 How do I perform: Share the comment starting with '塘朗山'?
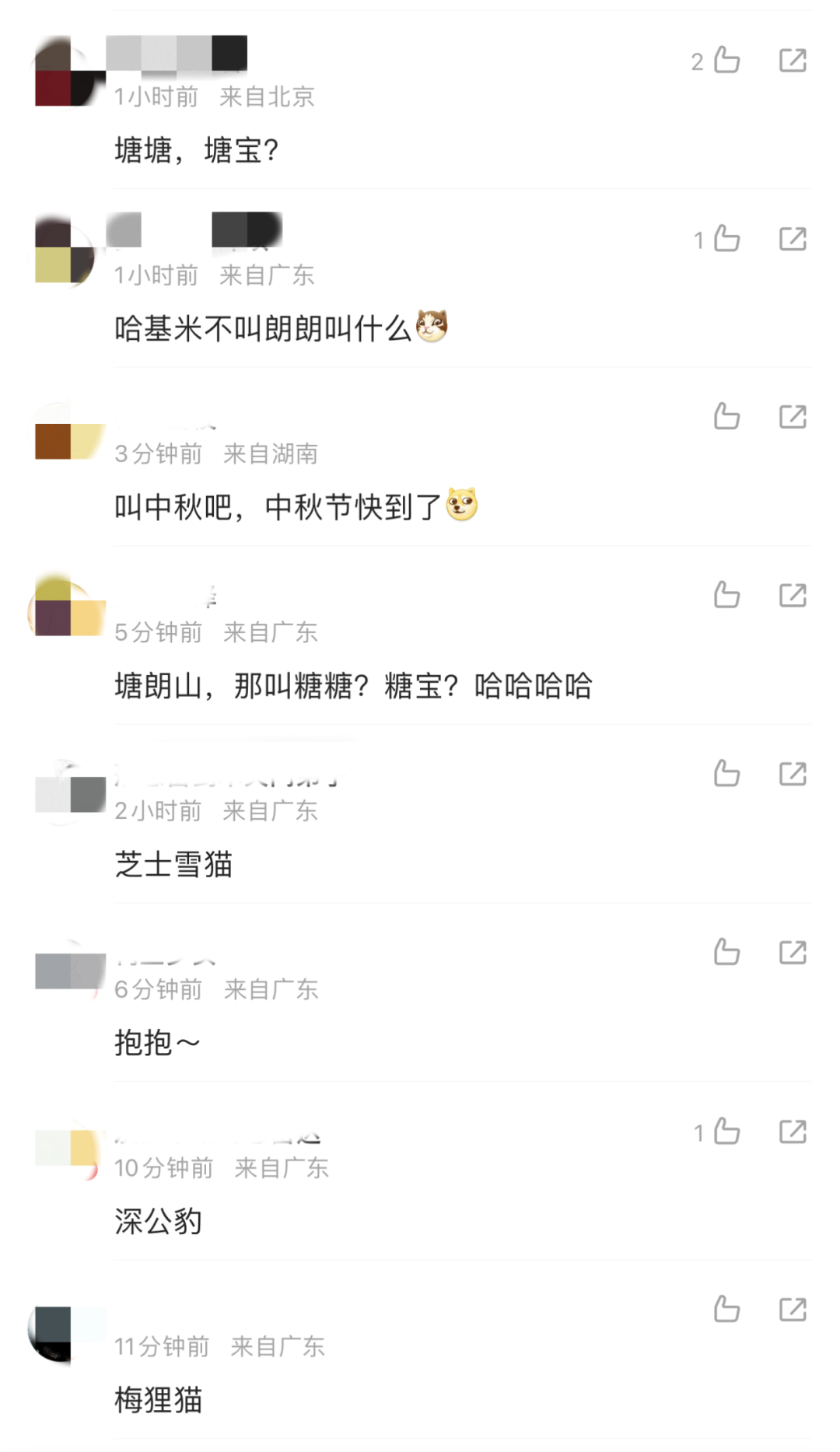tap(793, 596)
